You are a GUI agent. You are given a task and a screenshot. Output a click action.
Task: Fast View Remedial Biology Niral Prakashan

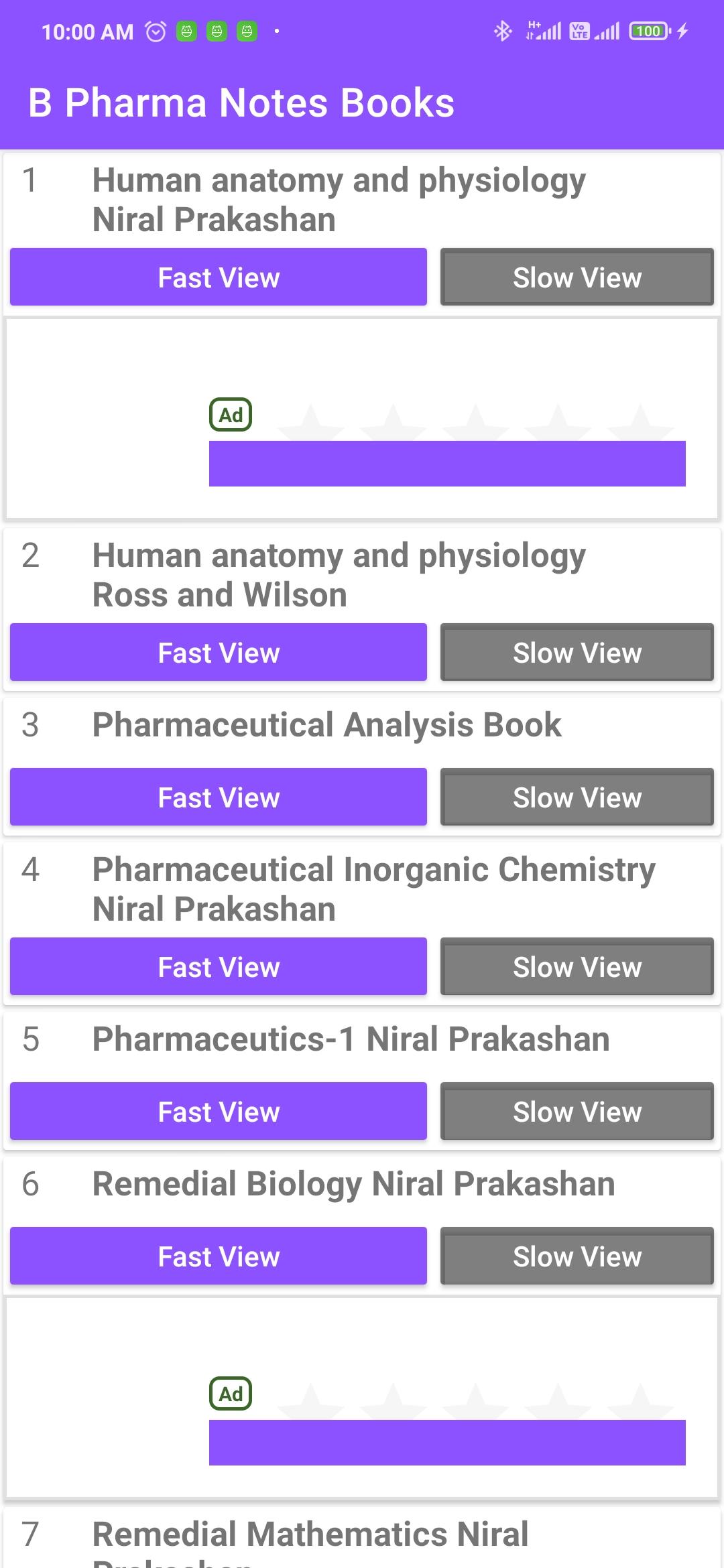click(x=219, y=1256)
